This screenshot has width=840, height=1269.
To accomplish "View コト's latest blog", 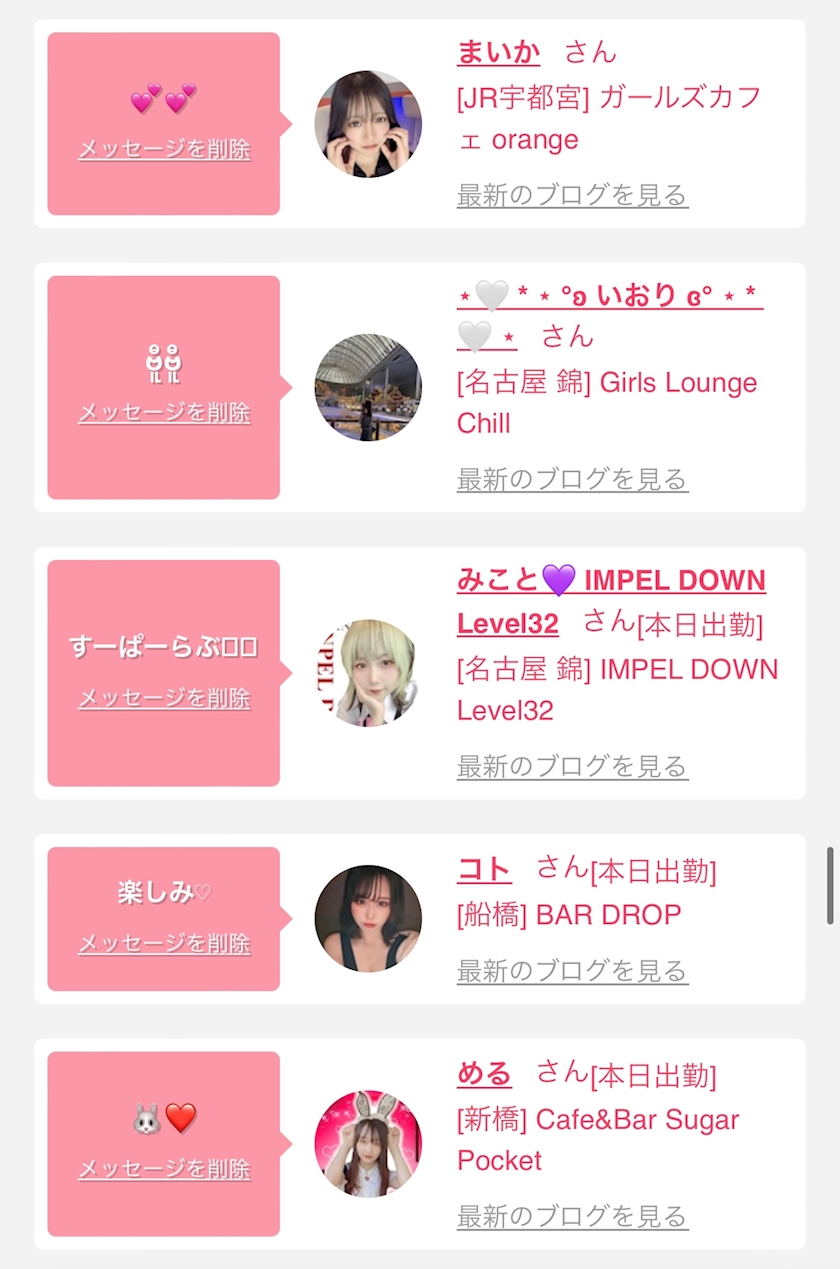I will (572, 970).
